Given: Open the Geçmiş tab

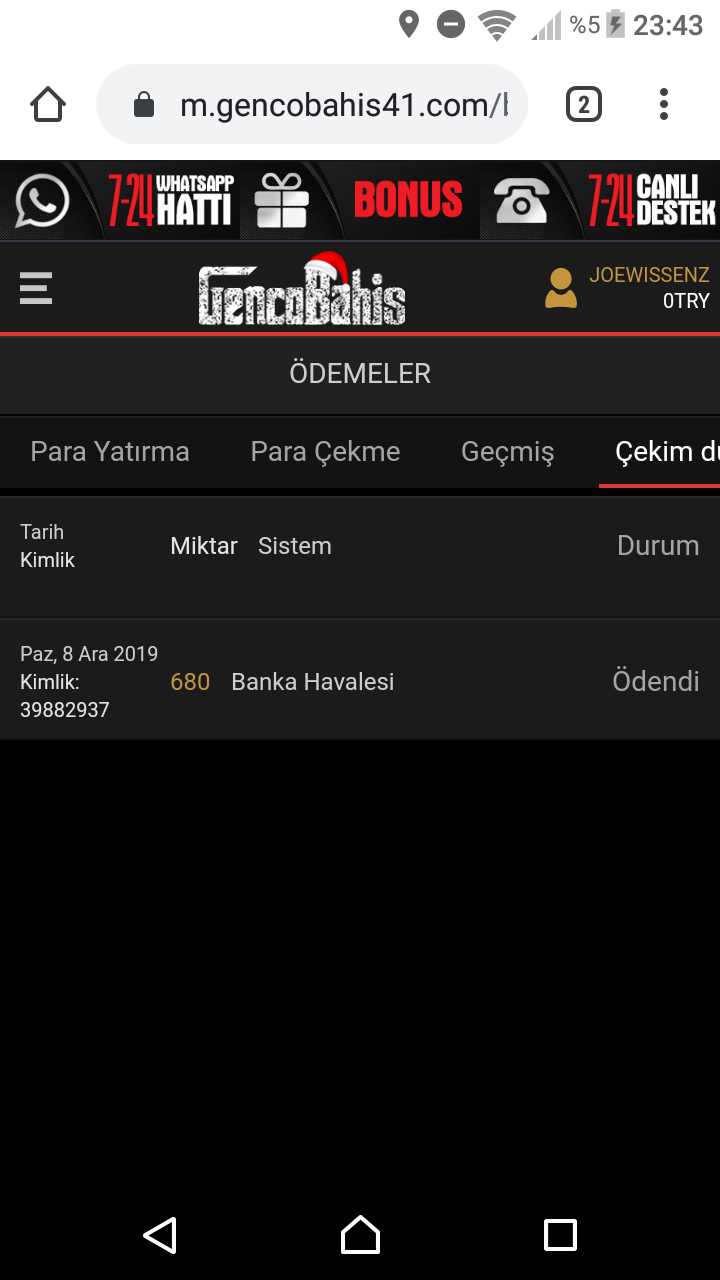Looking at the screenshot, I should point(507,452).
